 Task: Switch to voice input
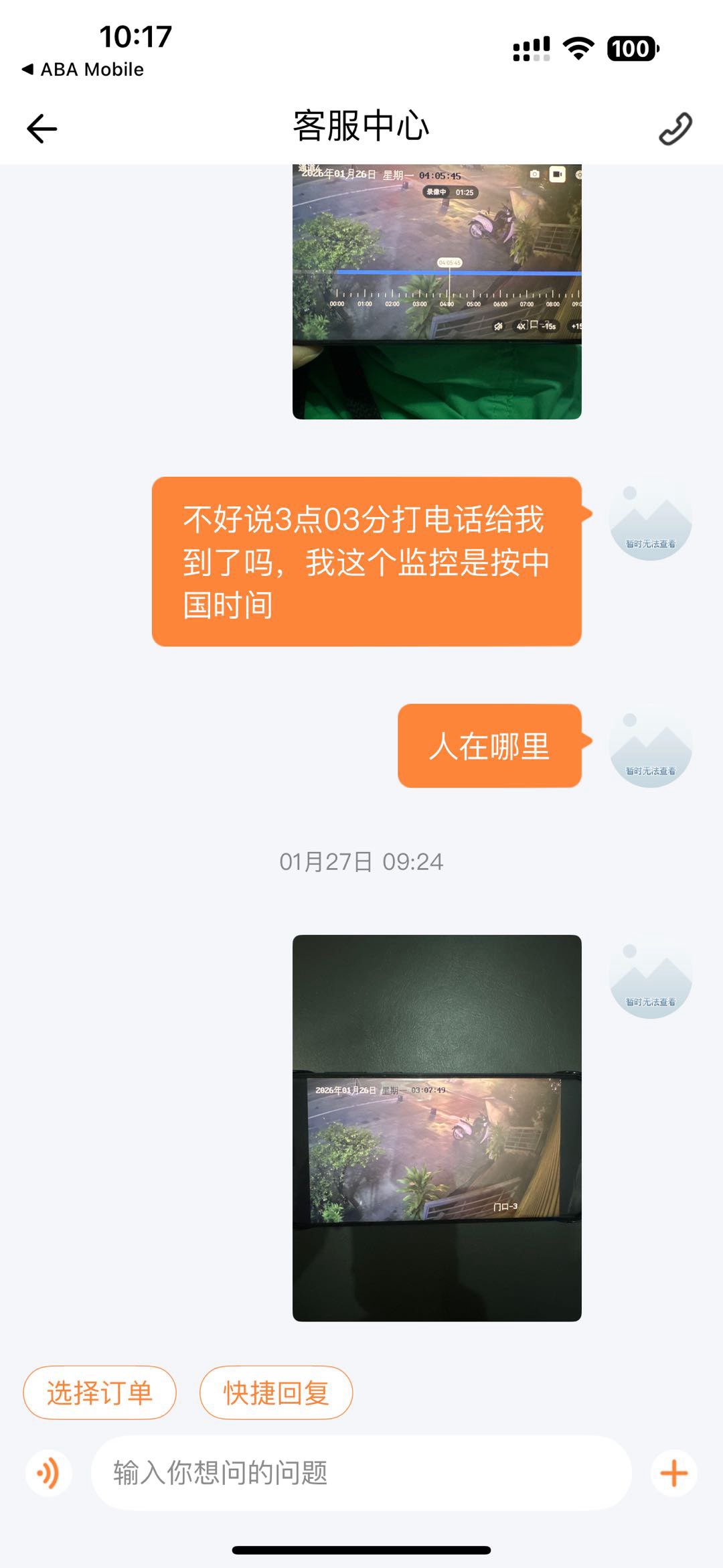48,1474
